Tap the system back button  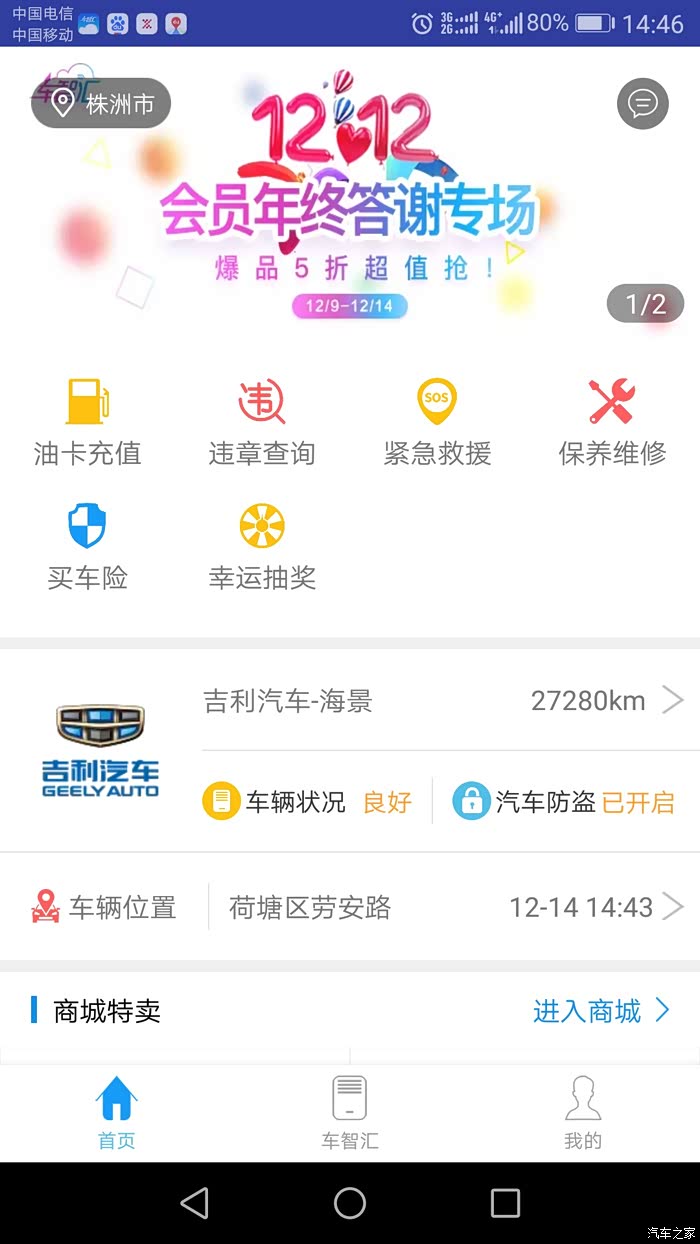coord(195,1203)
